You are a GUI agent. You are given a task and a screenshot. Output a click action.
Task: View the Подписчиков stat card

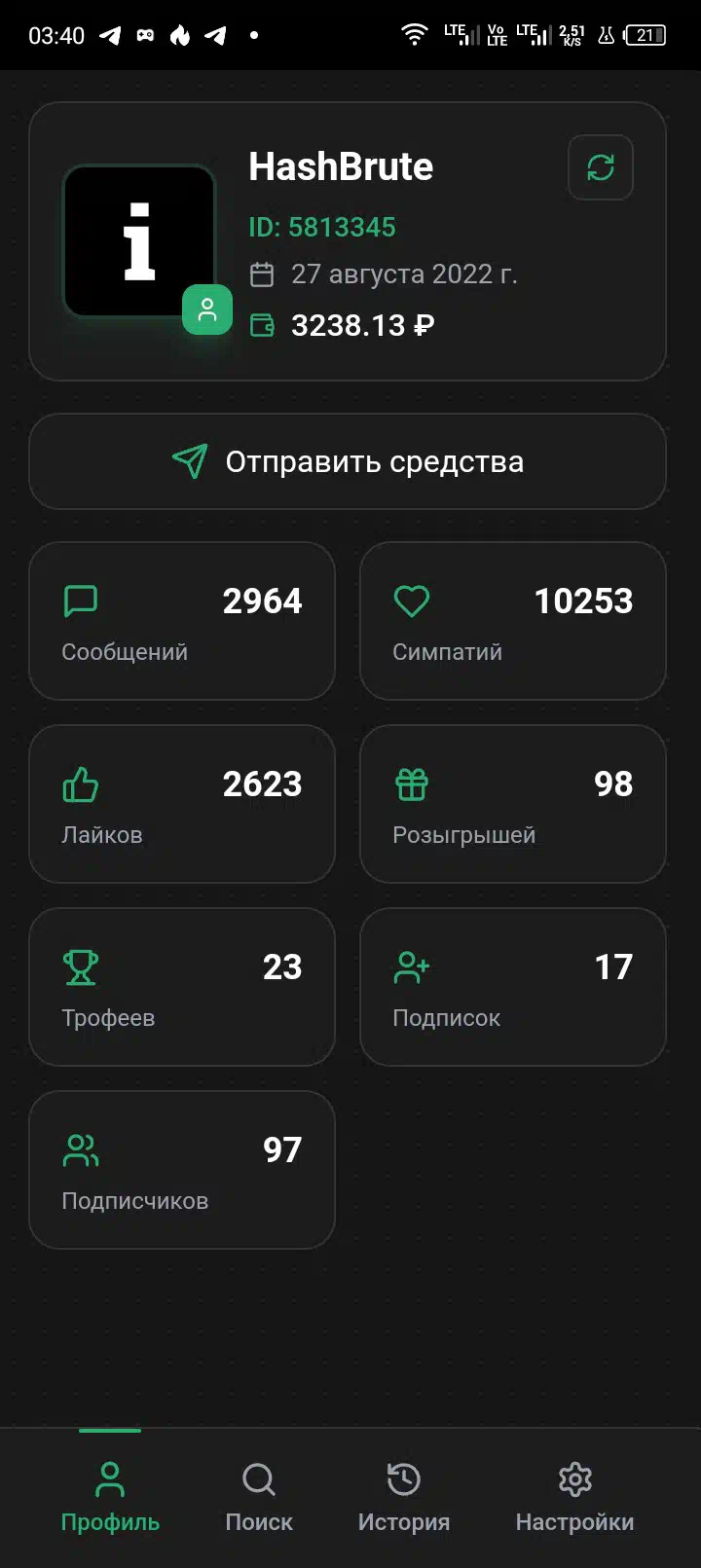tap(182, 1170)
